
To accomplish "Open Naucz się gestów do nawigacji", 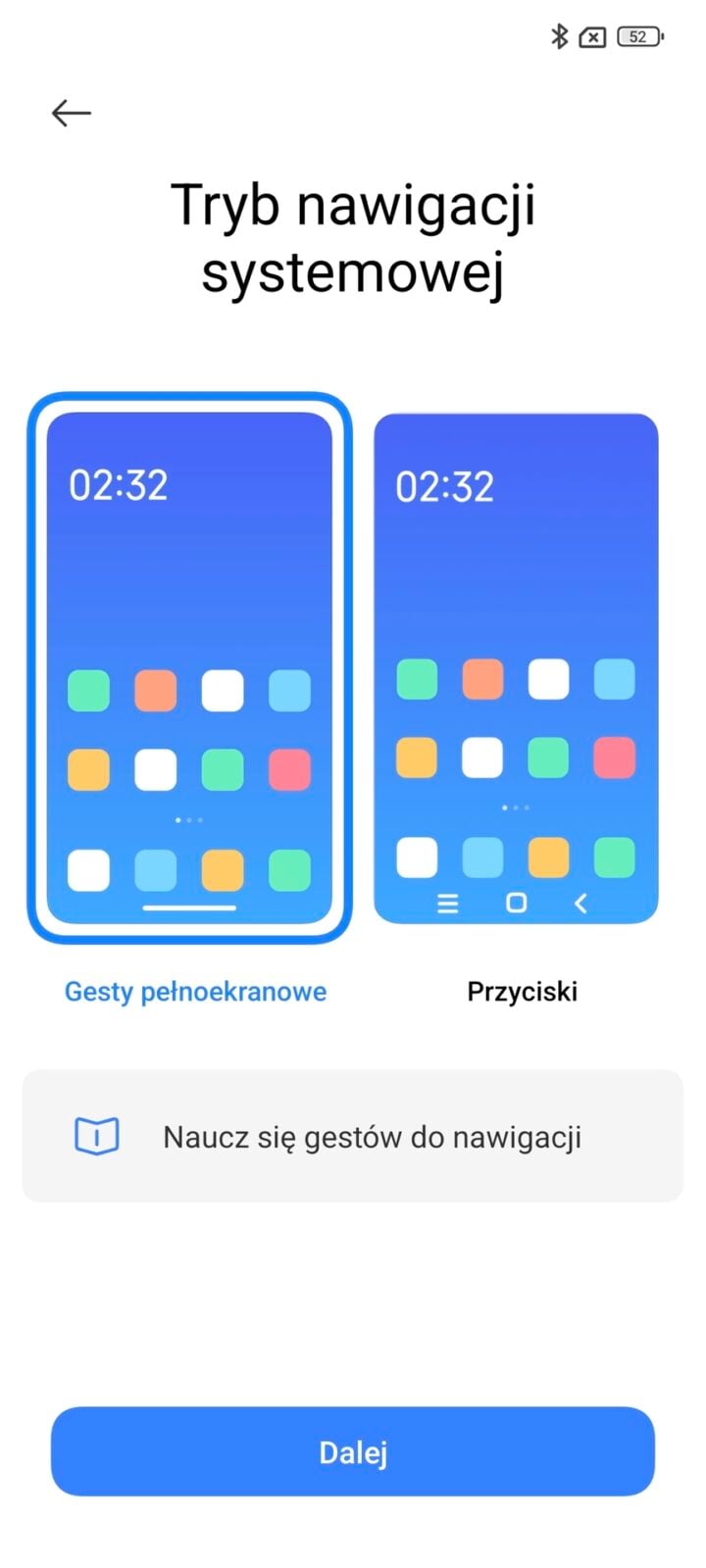I will tap(353, 1137).
